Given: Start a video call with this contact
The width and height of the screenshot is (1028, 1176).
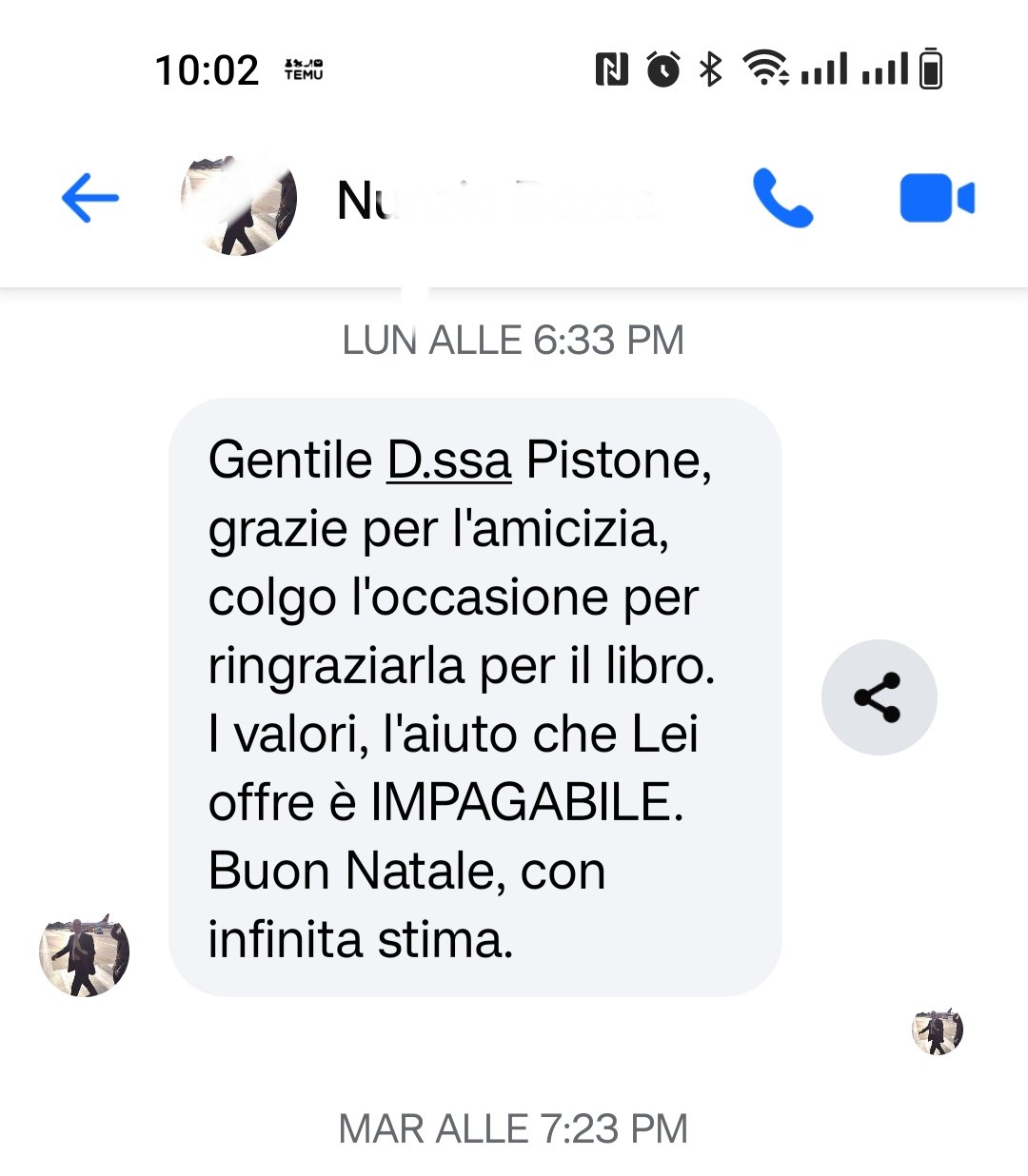Looking at the screenshot, I should [937, 198].
